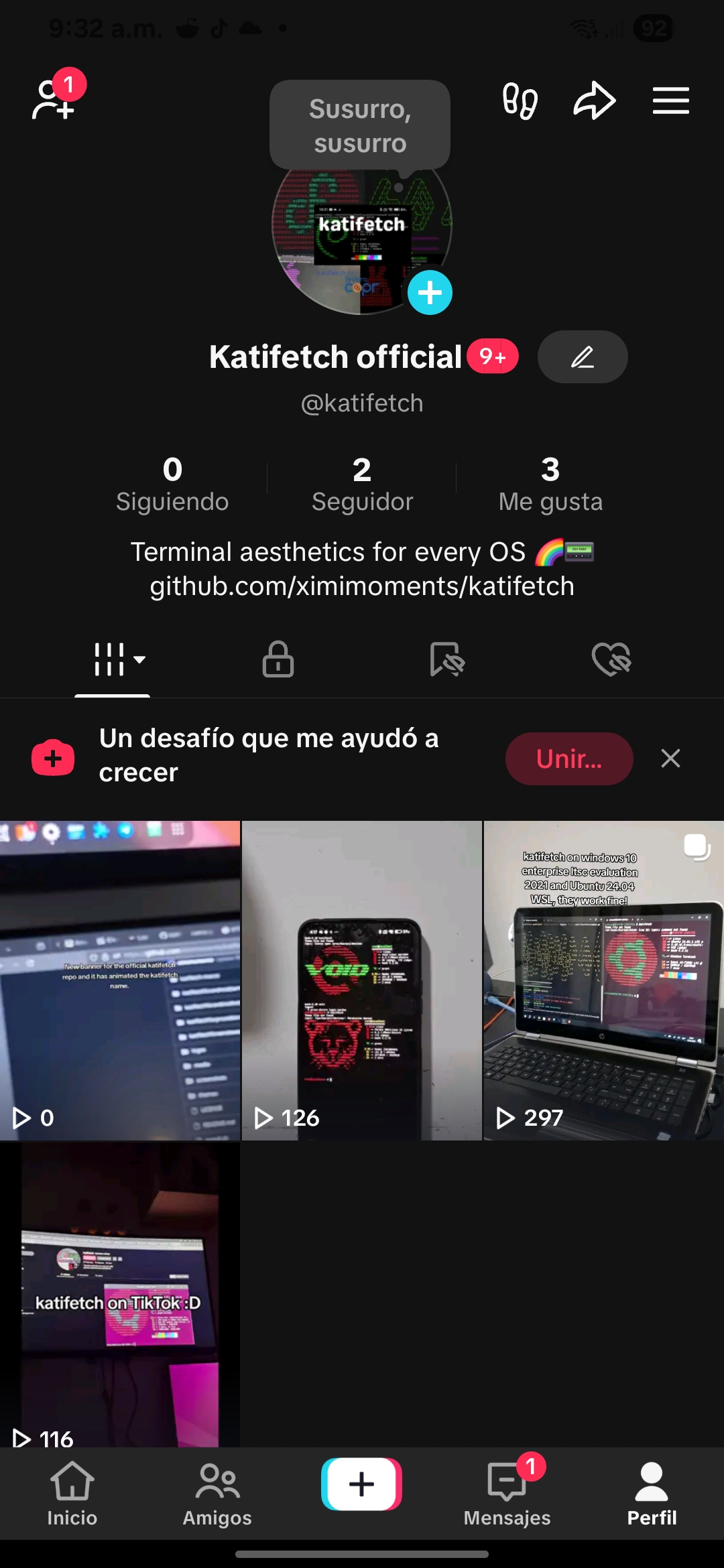Open the hamburger menu
This screenshot has height=1568, width=724.
pyautogui.click(x=670, y=101)
